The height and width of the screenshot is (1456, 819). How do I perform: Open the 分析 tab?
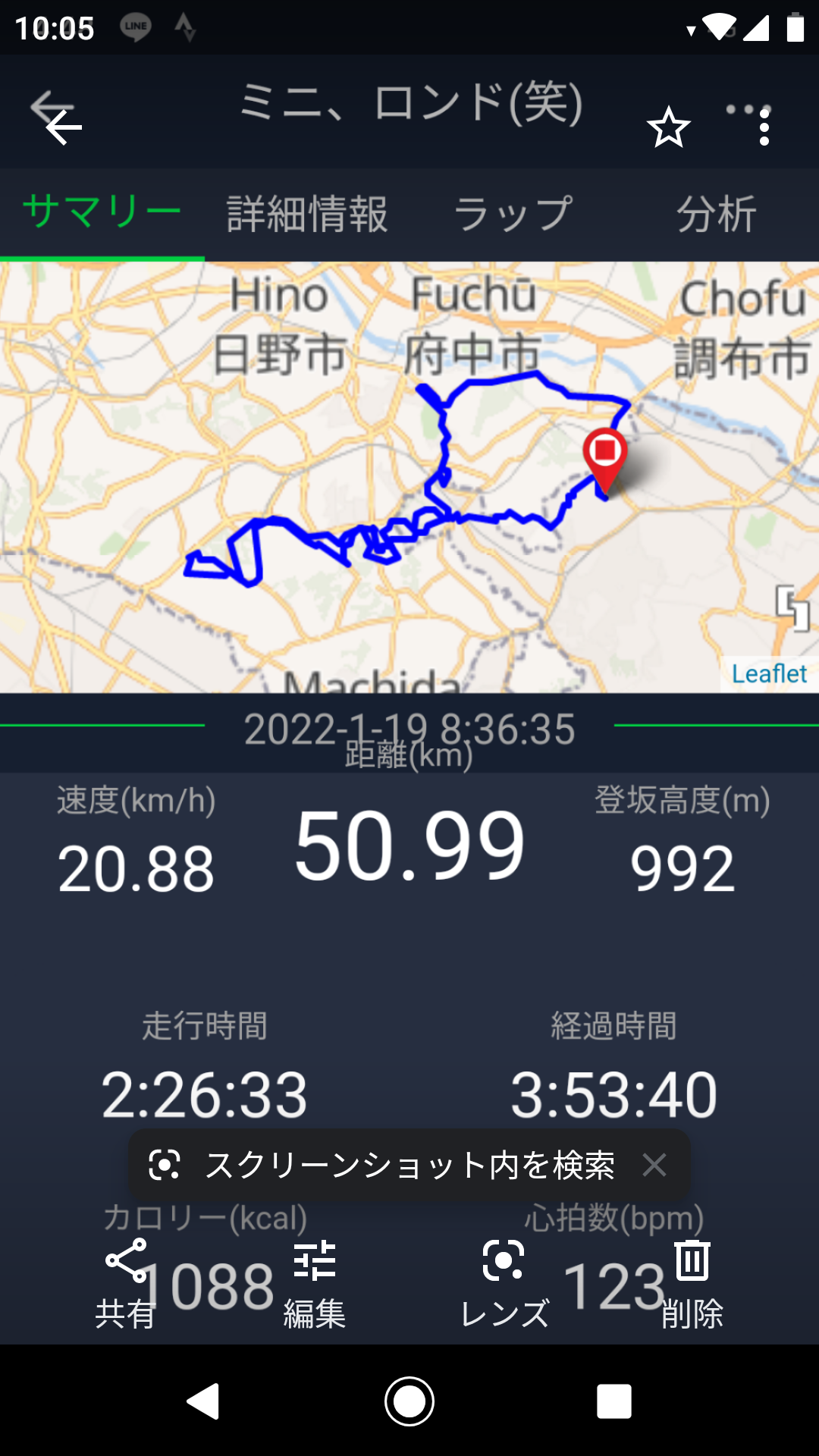pos(717,214)
